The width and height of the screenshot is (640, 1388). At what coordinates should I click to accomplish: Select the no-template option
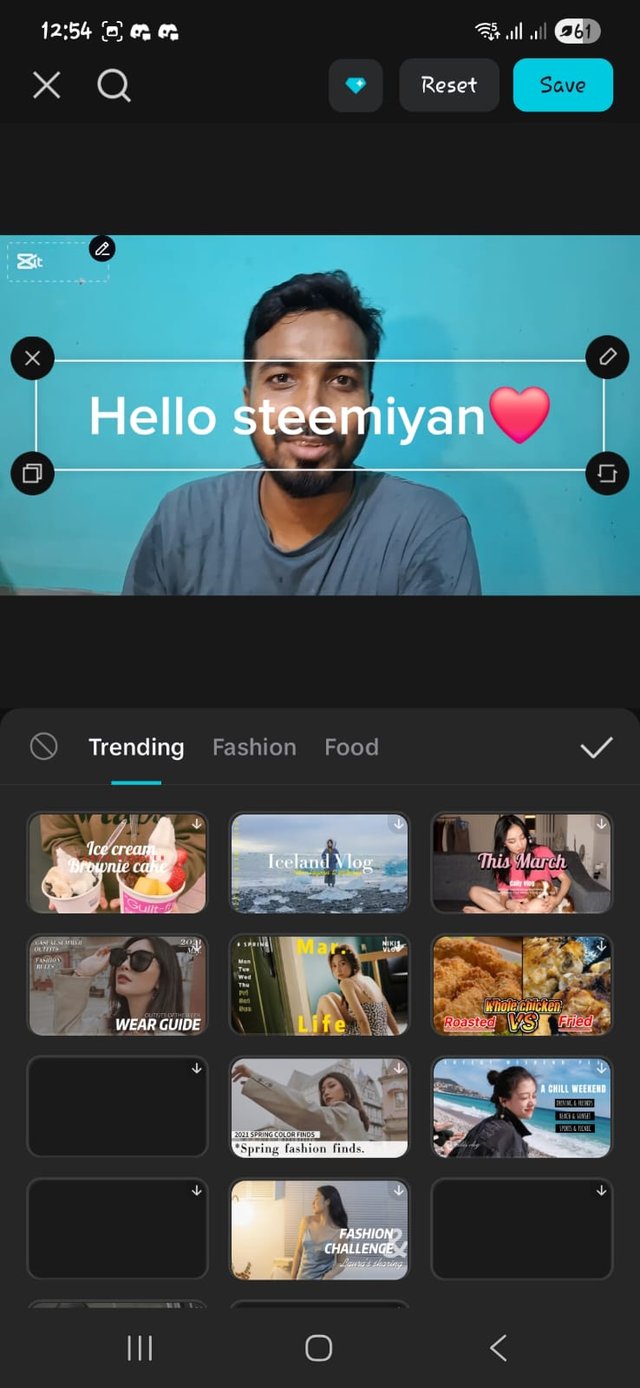(x=44, y=746)
